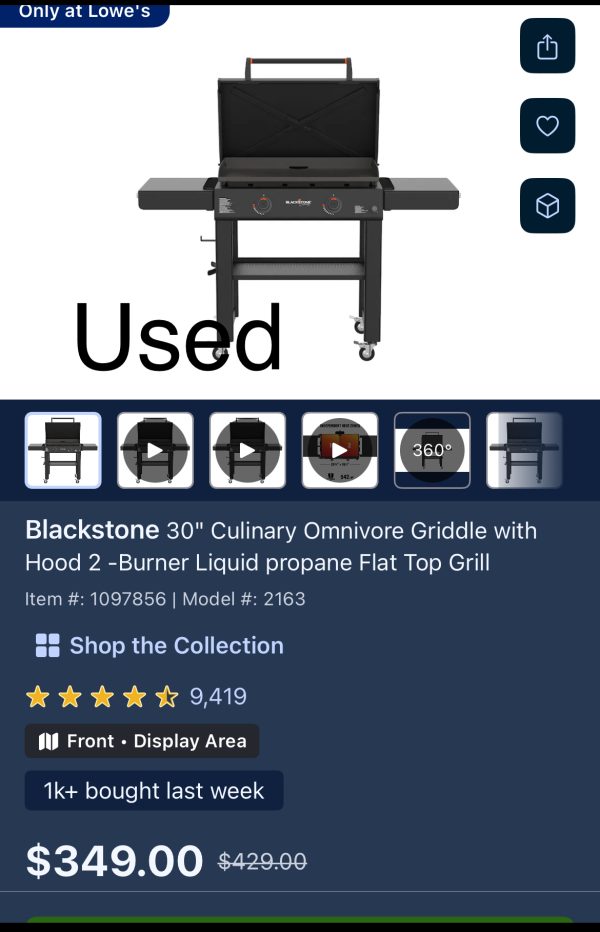
Task: Open the Front Display Area store location
Action: tap(142, 741)
